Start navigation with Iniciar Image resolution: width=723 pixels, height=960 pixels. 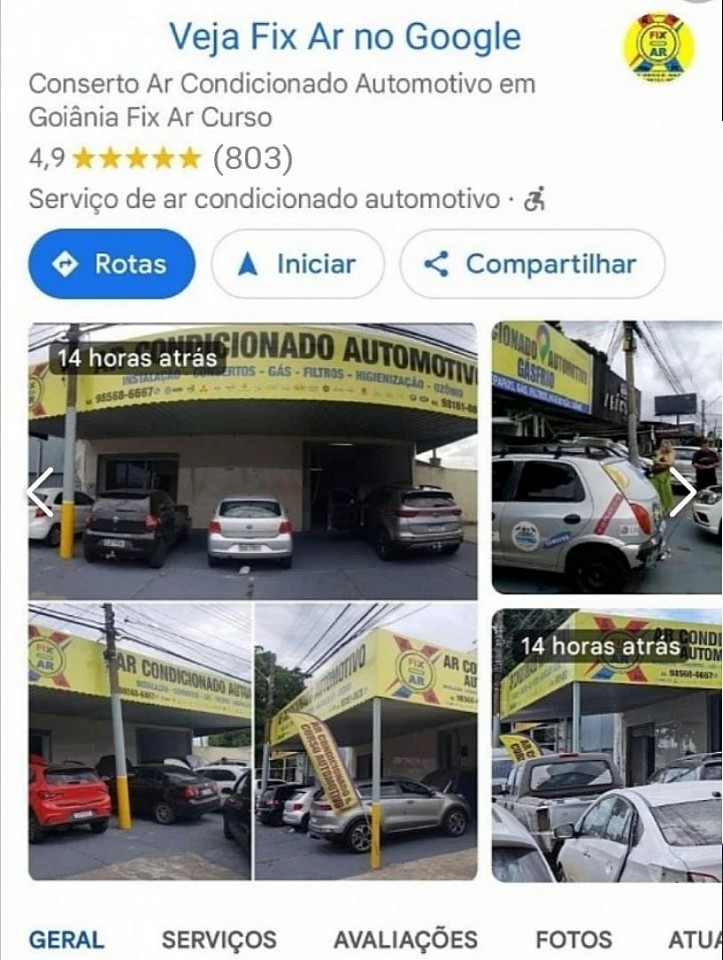tap(297, 264)
